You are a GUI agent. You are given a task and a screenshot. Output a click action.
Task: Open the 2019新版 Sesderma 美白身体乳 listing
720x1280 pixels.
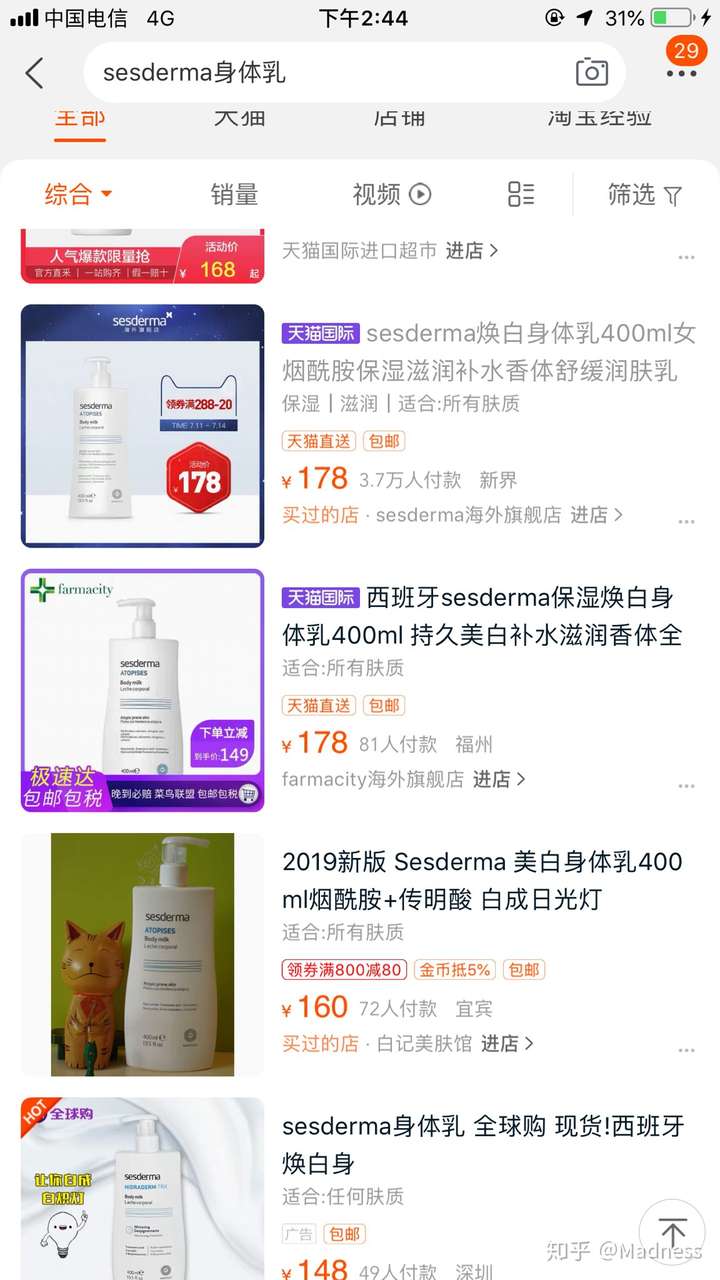(x=482, y=880)
